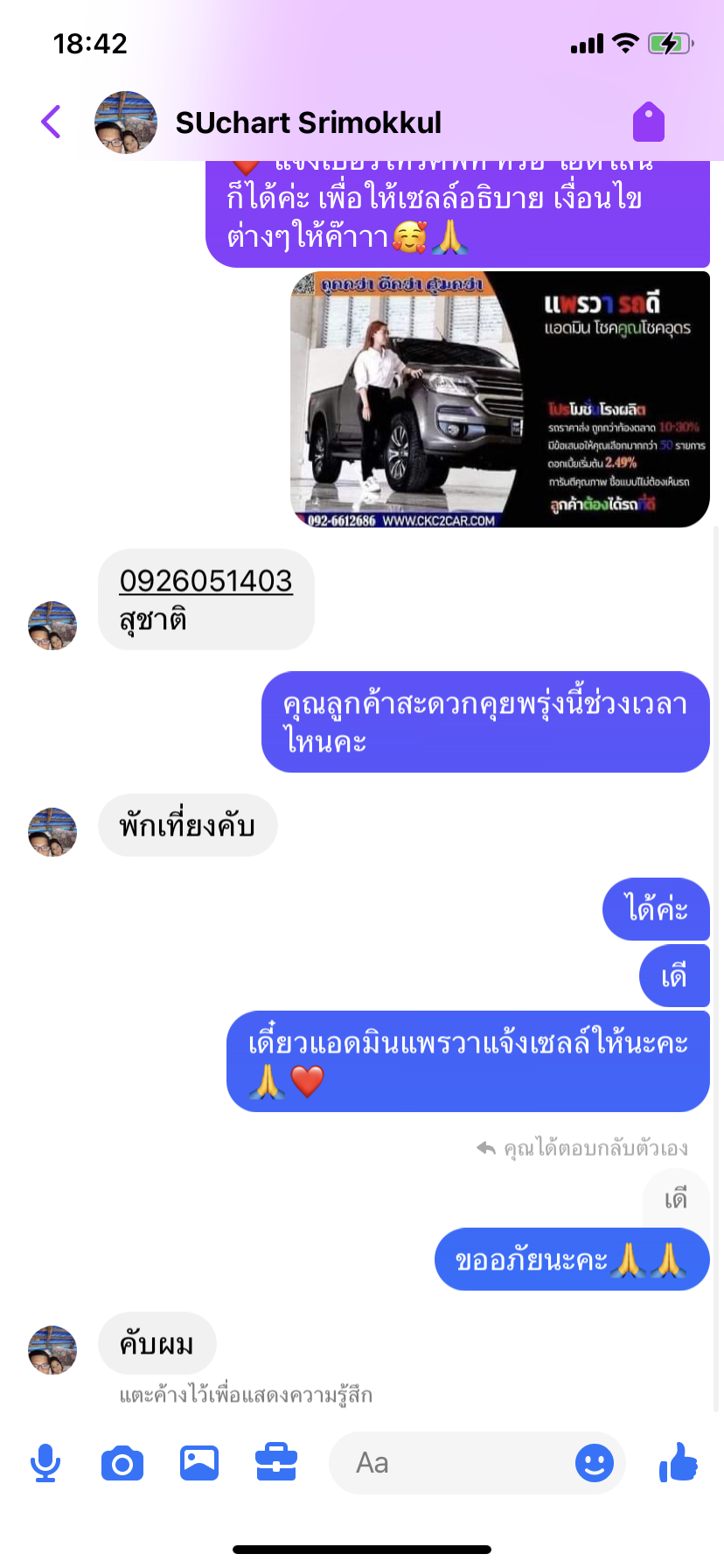
Task: Open the purple label tag icon
Action: point(648,122)
